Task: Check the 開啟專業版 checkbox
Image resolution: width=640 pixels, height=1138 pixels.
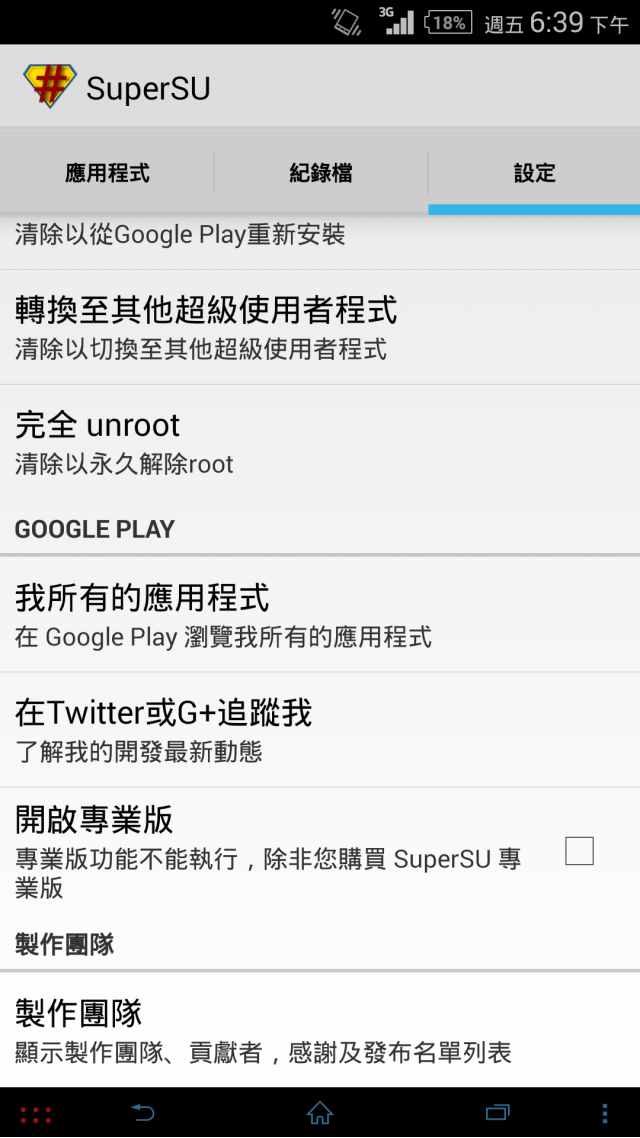Action: (x=579, y=851)
